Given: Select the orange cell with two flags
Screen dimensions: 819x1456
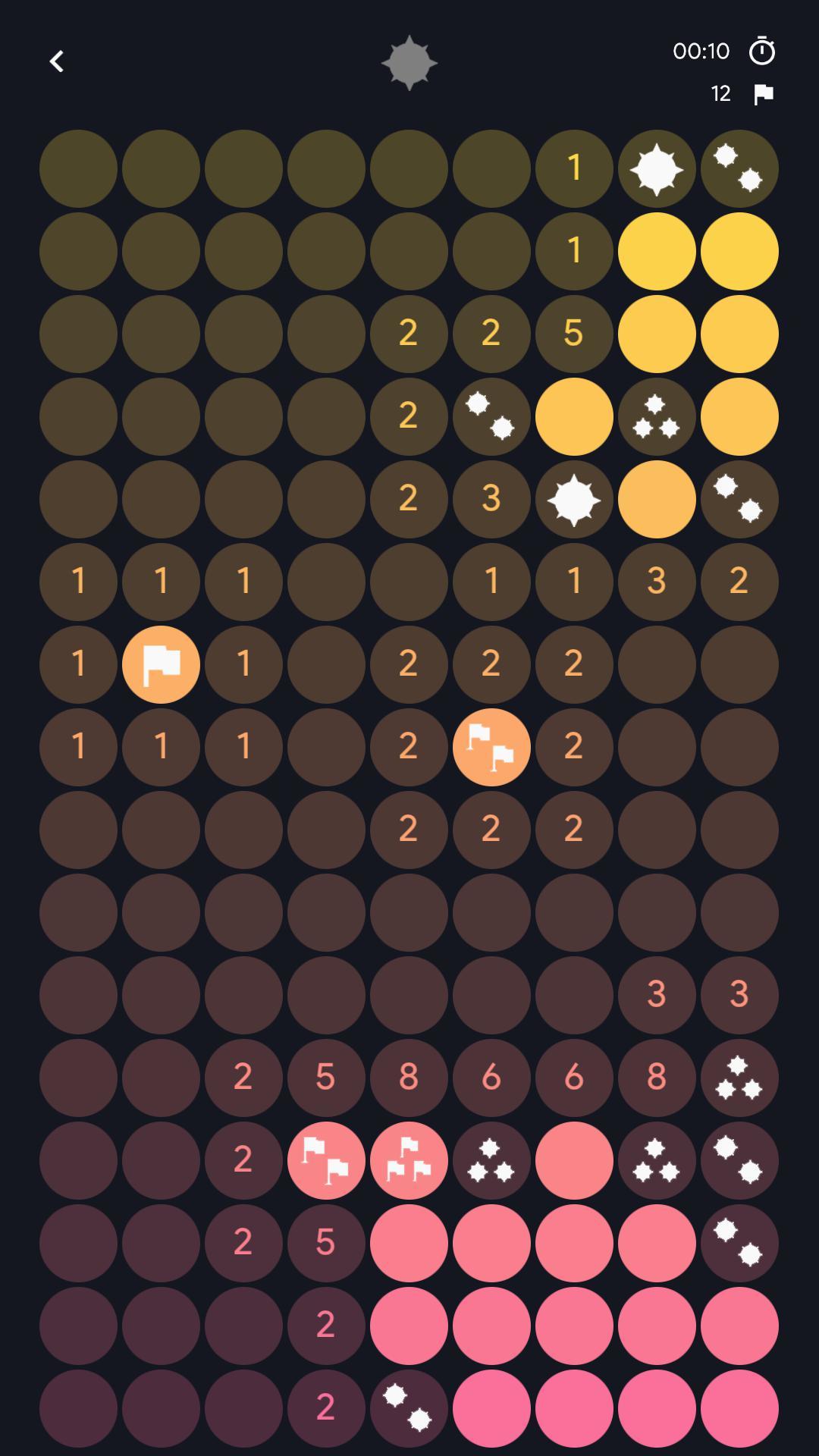Looking at the screenshot, I should tap(491, 747).
